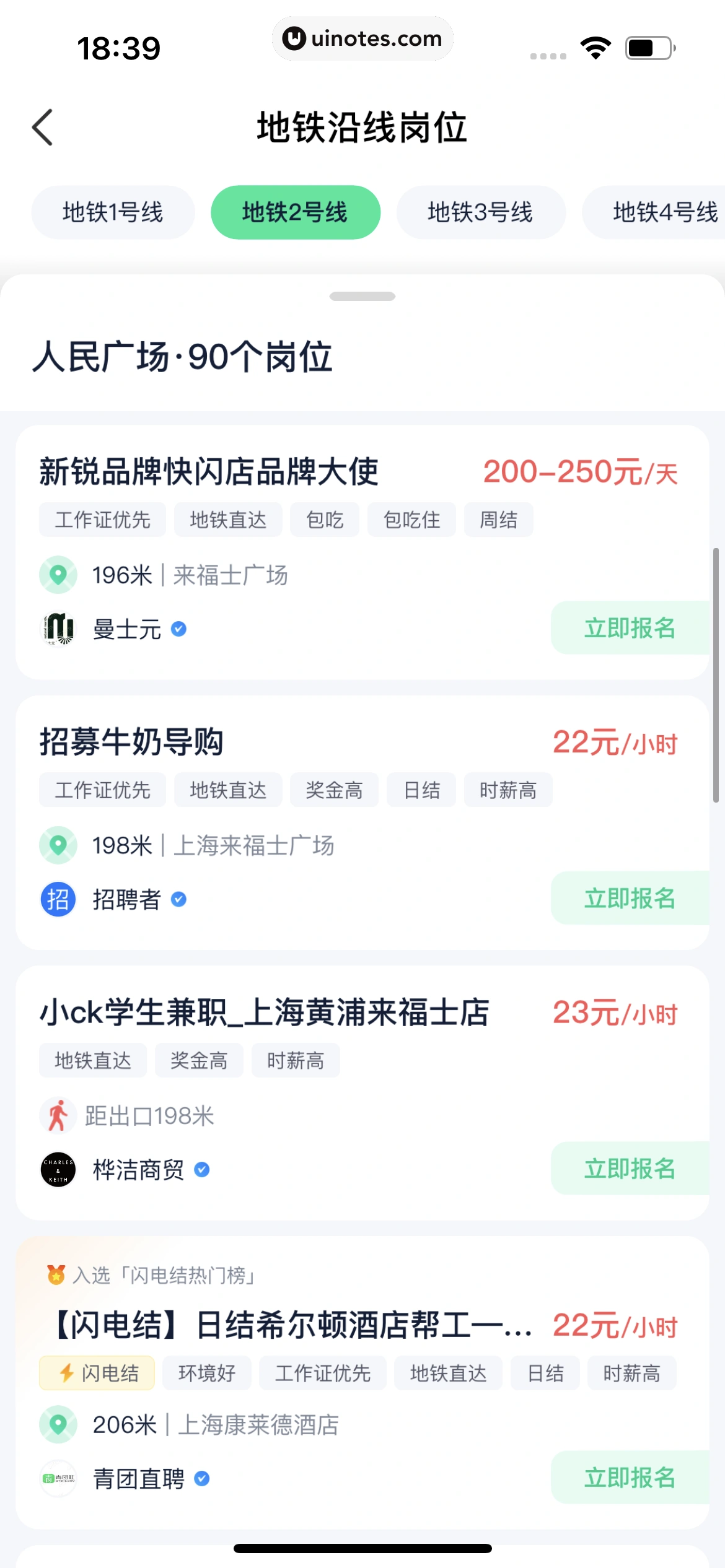Image resolution: width=725 pixels, height=1568 pixels.
Task: Tap the sheet drag handle above 人民广场
Action: (362, 297)
